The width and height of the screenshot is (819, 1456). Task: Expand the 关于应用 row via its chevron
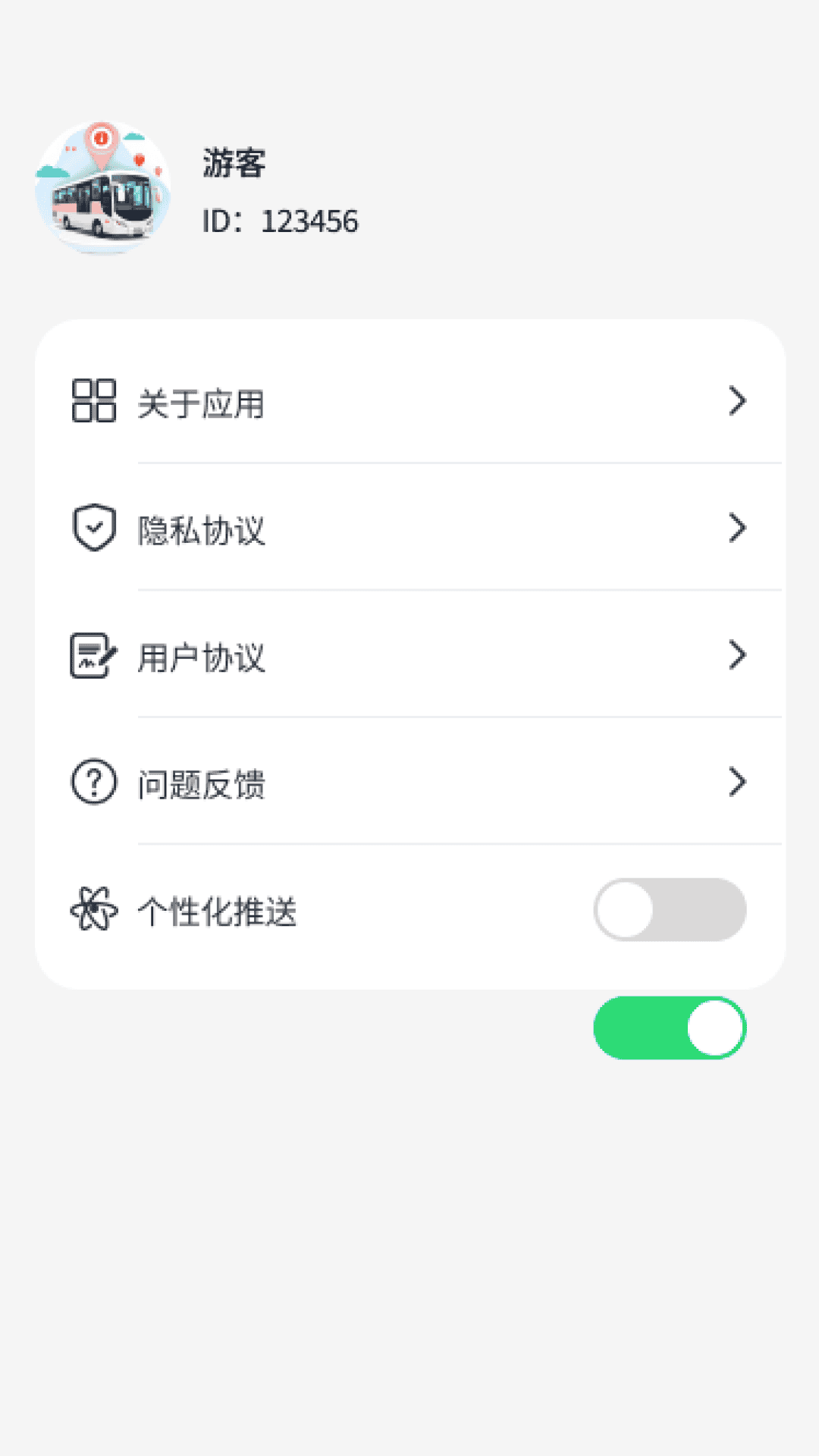pyautogui.click(x=736, y=401)
